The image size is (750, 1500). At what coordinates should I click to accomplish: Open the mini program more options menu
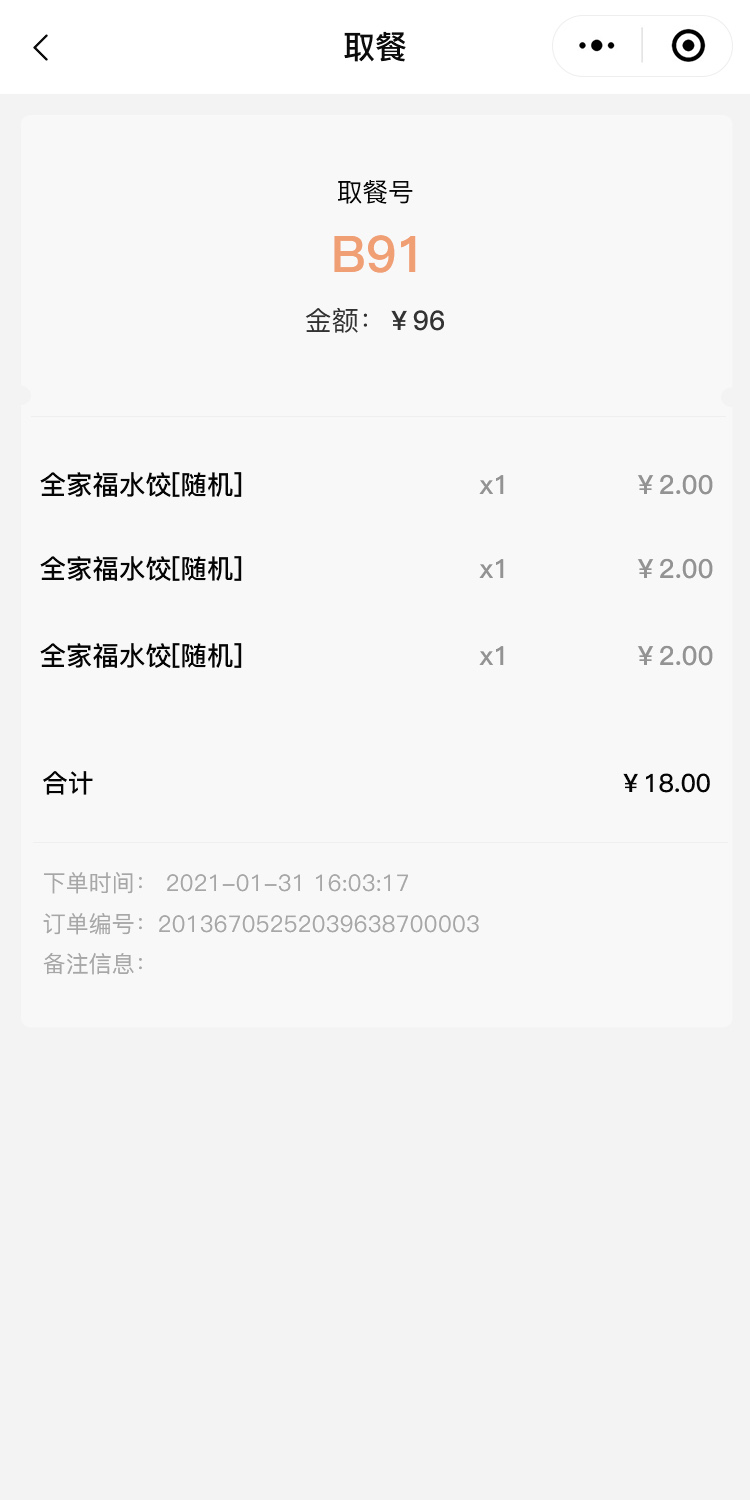point(597,46)
